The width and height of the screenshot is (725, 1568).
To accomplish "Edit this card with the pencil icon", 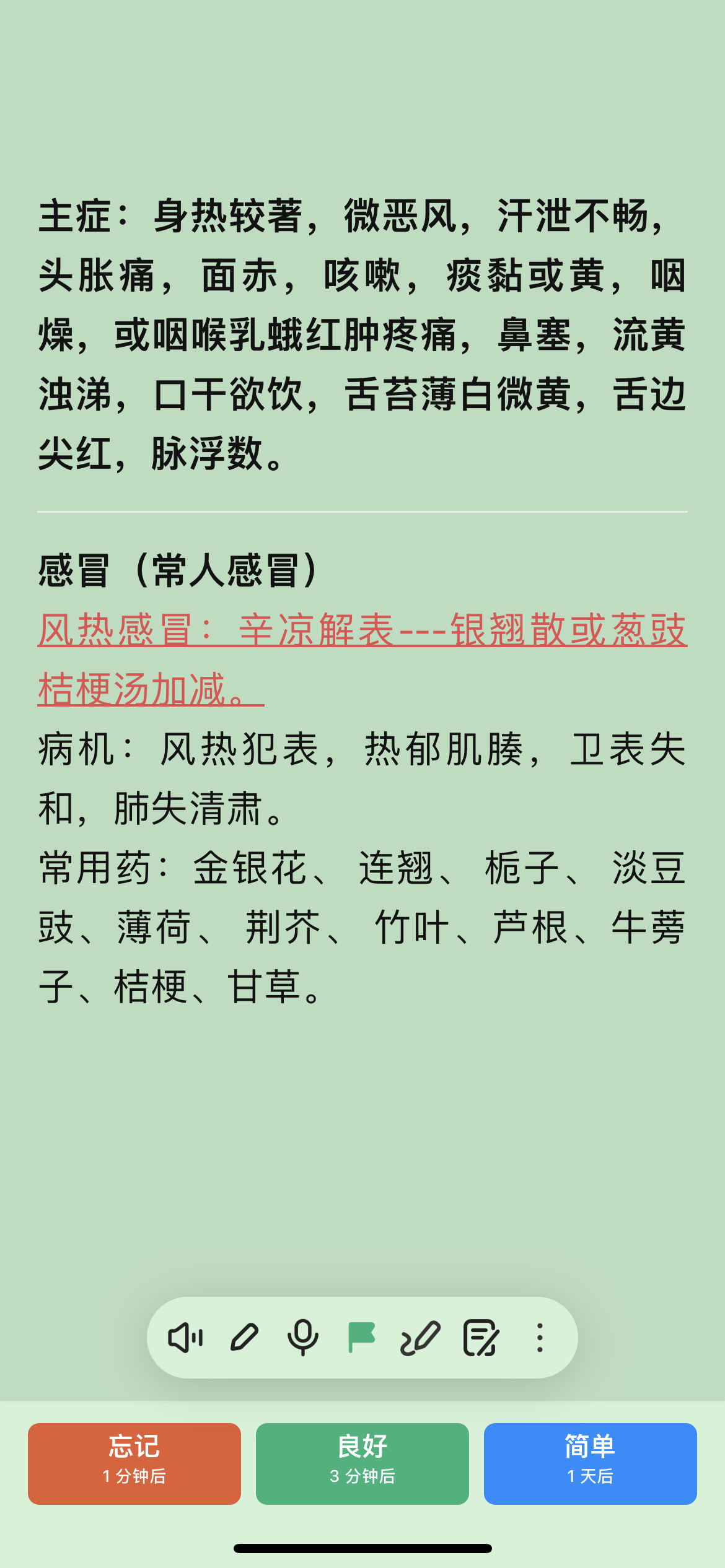I will tap(244, 1338).
